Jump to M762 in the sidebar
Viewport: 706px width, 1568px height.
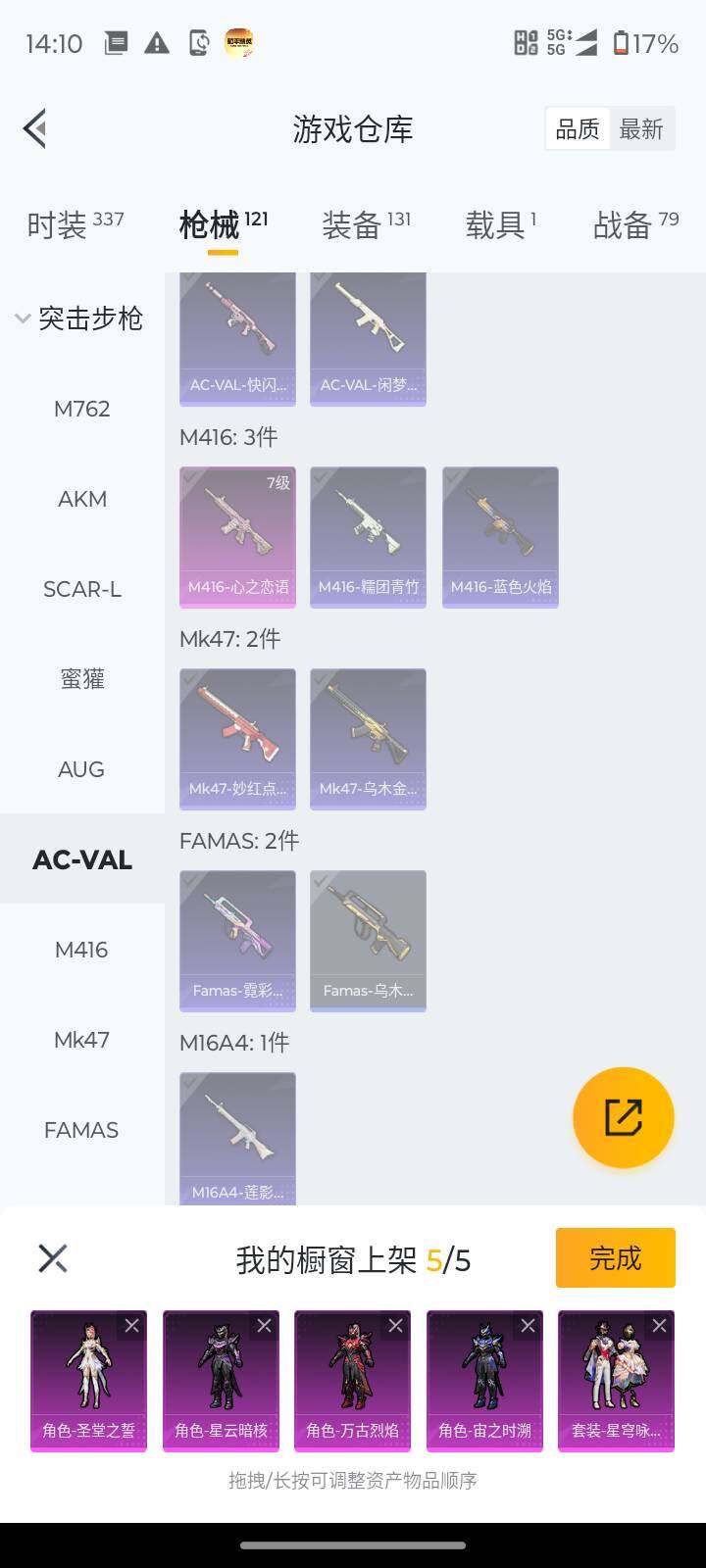tap(82, 409)
